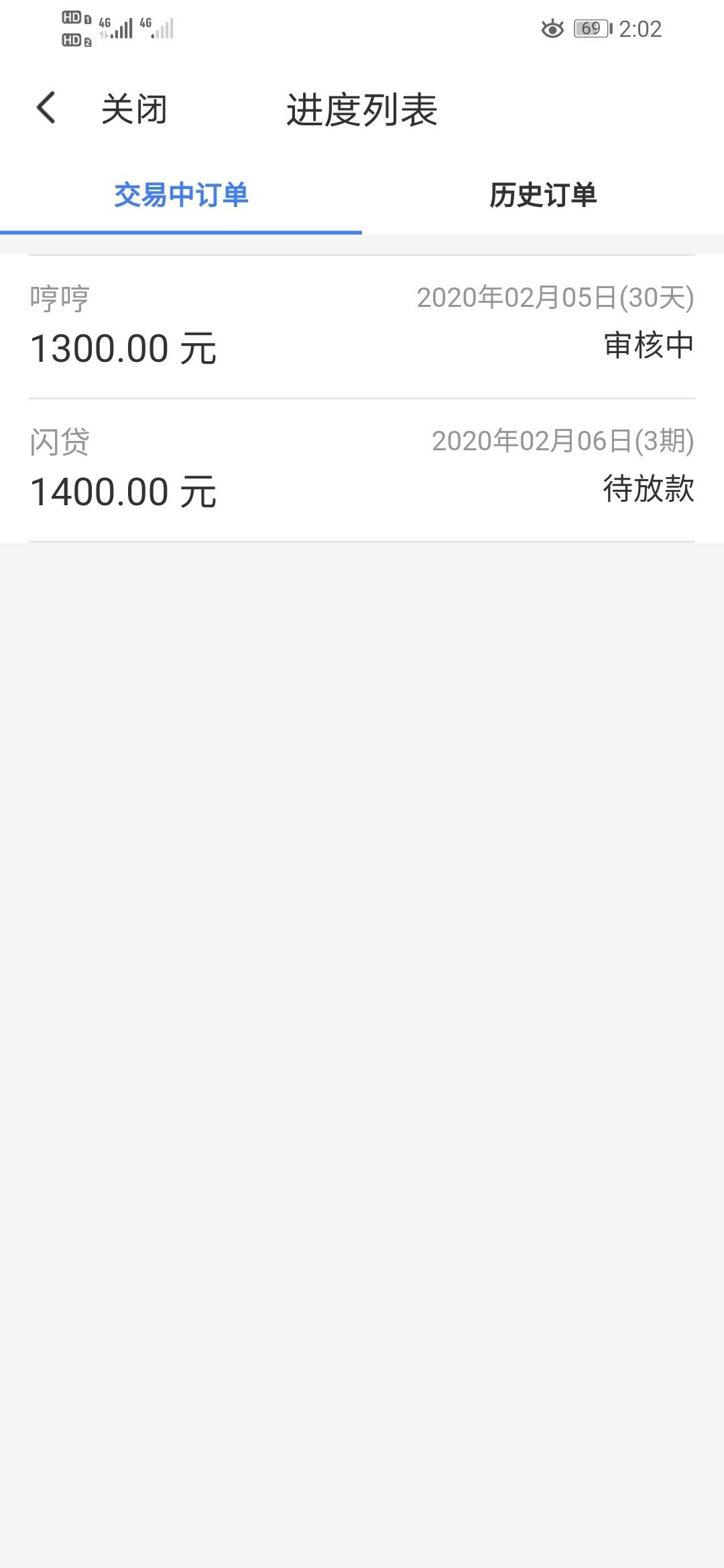Tap the back arrow icon
Viewport: 724px width, 1568px height.
pos(46,108)
